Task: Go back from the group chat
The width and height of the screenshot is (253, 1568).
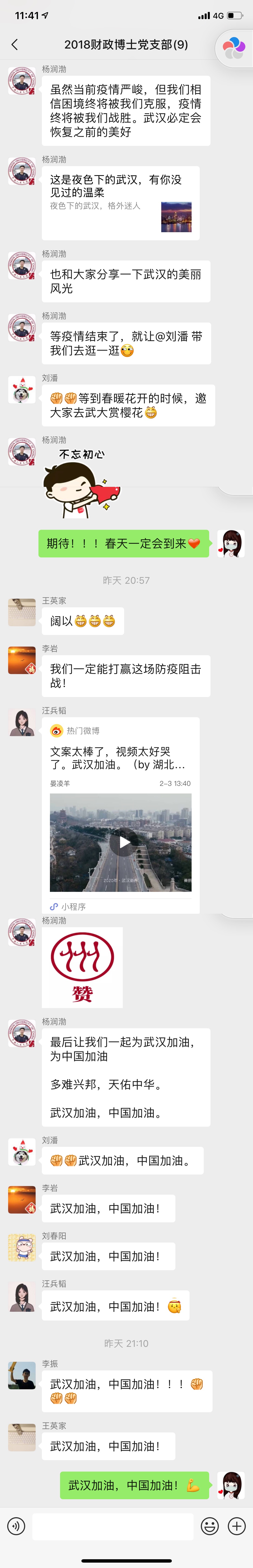Action: 15,45
